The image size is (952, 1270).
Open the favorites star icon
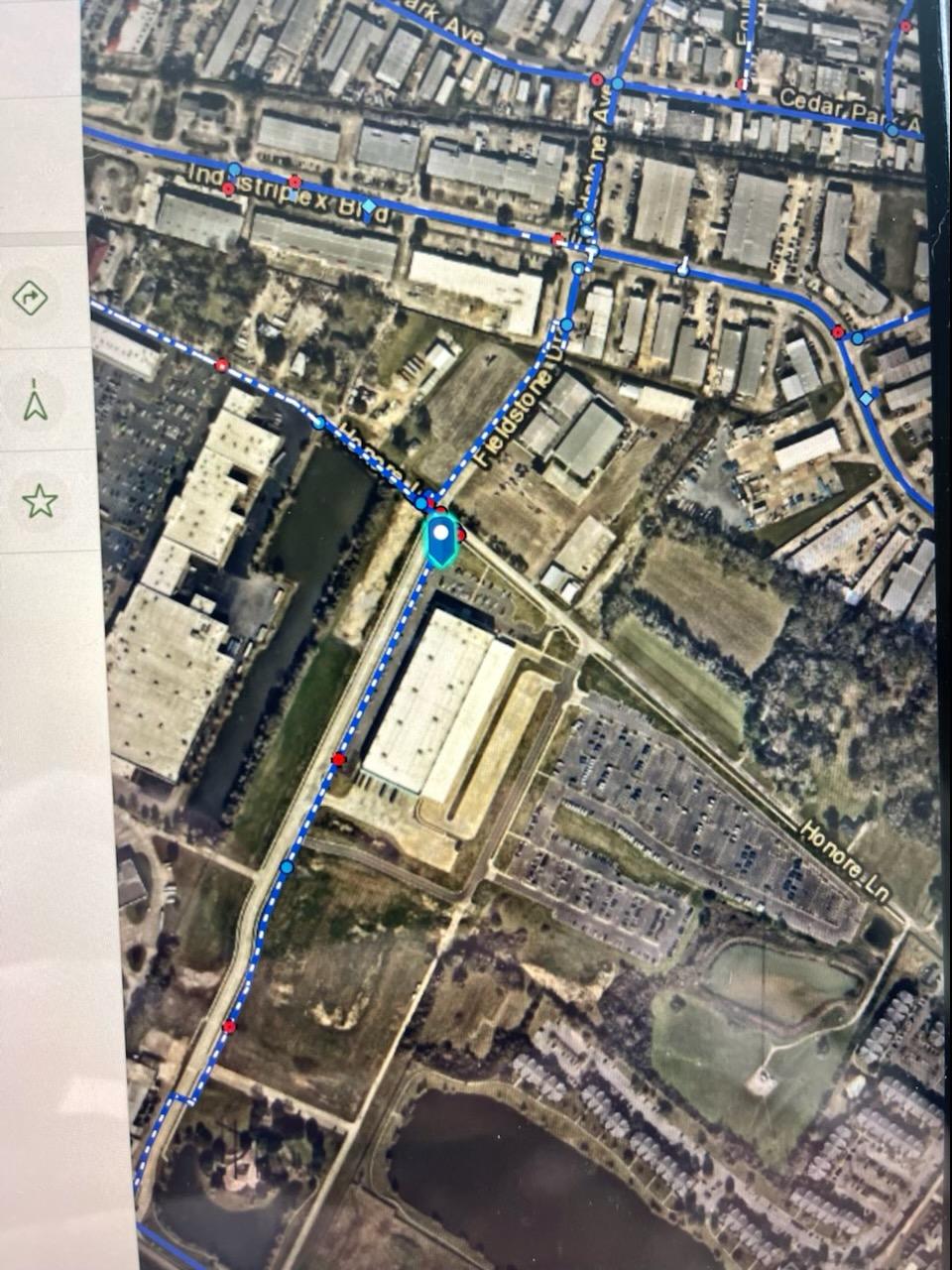(x=39, y=501)
